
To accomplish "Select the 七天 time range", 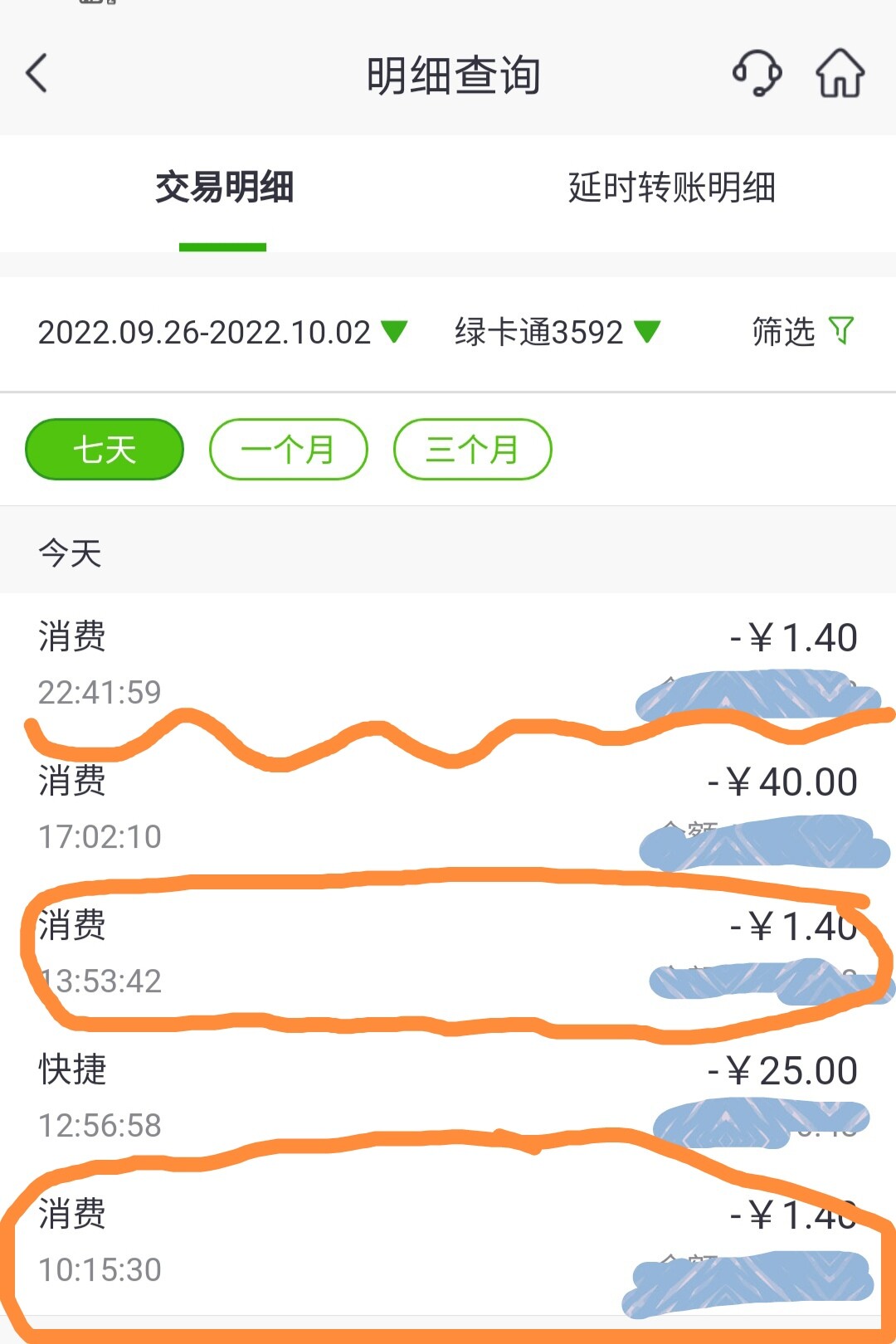I will coord(105,450).
